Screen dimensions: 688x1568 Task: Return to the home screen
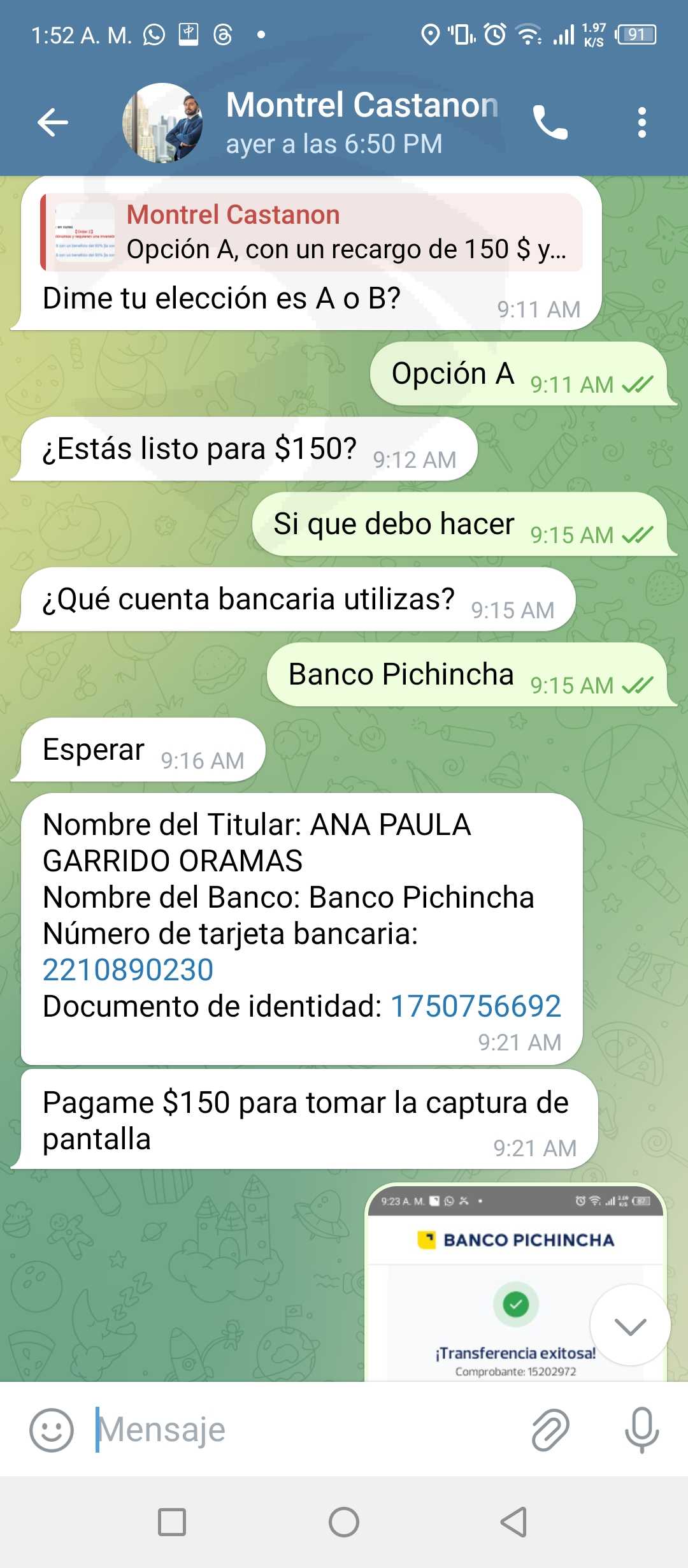[x=344, y=1522]
